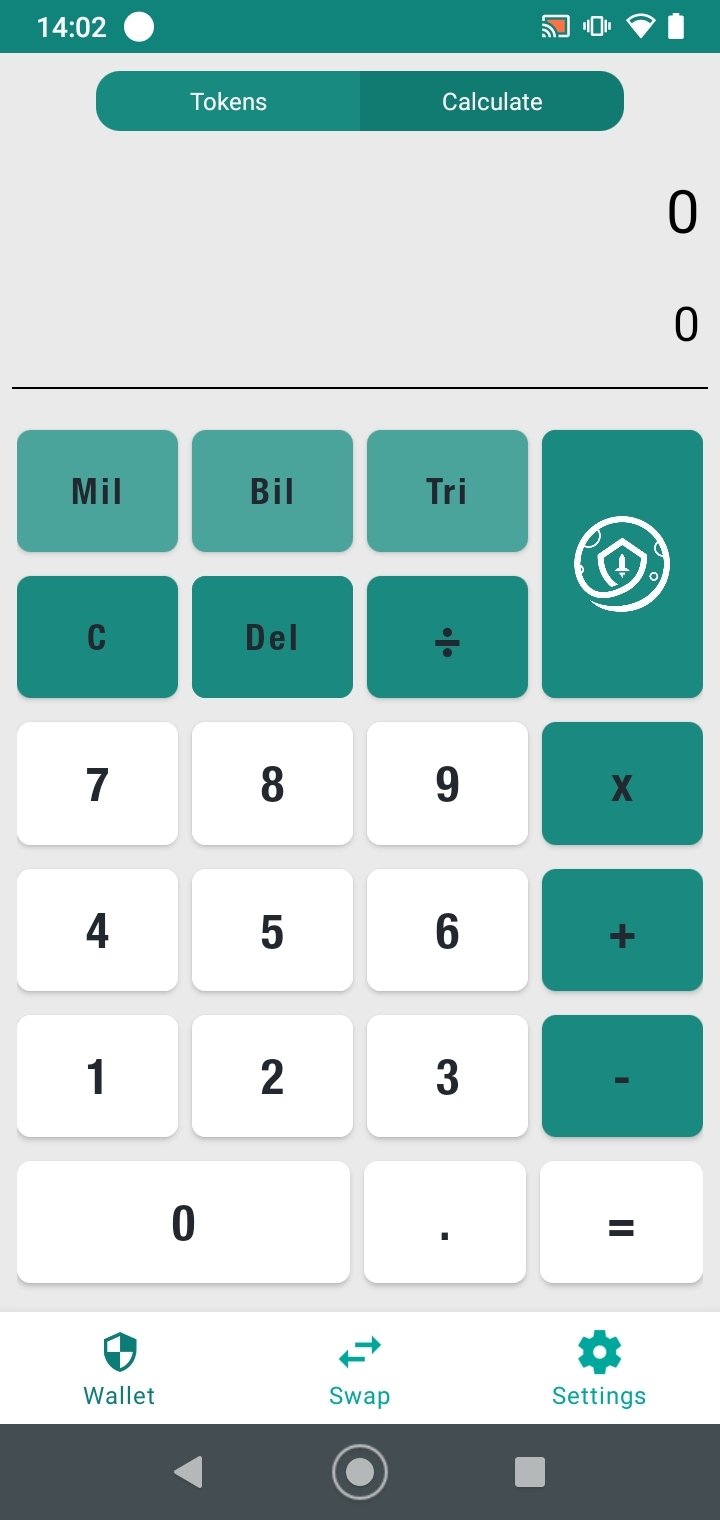Switch to the Tokens tab

229,101
